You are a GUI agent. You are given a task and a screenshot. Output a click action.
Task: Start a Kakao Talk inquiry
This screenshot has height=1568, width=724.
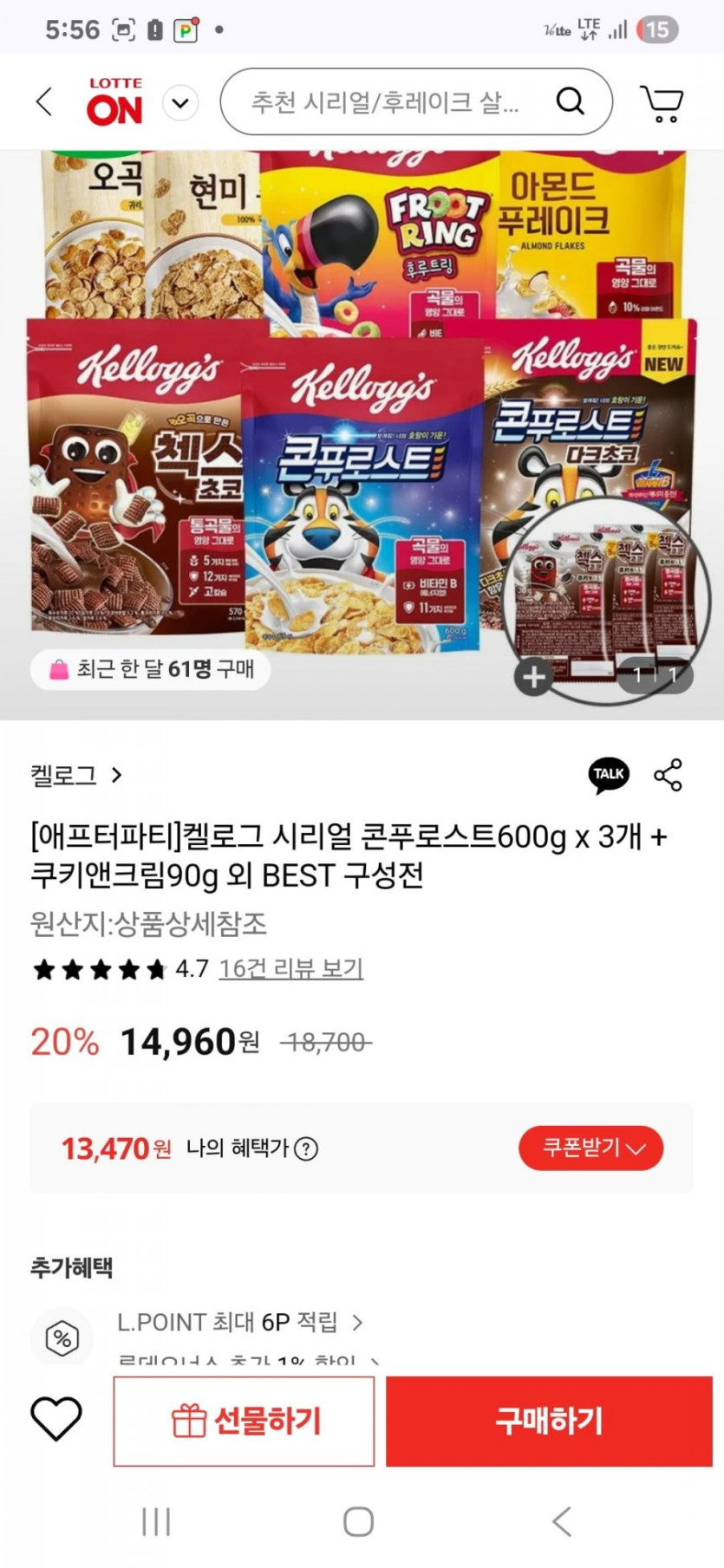(x=609, y=774)
